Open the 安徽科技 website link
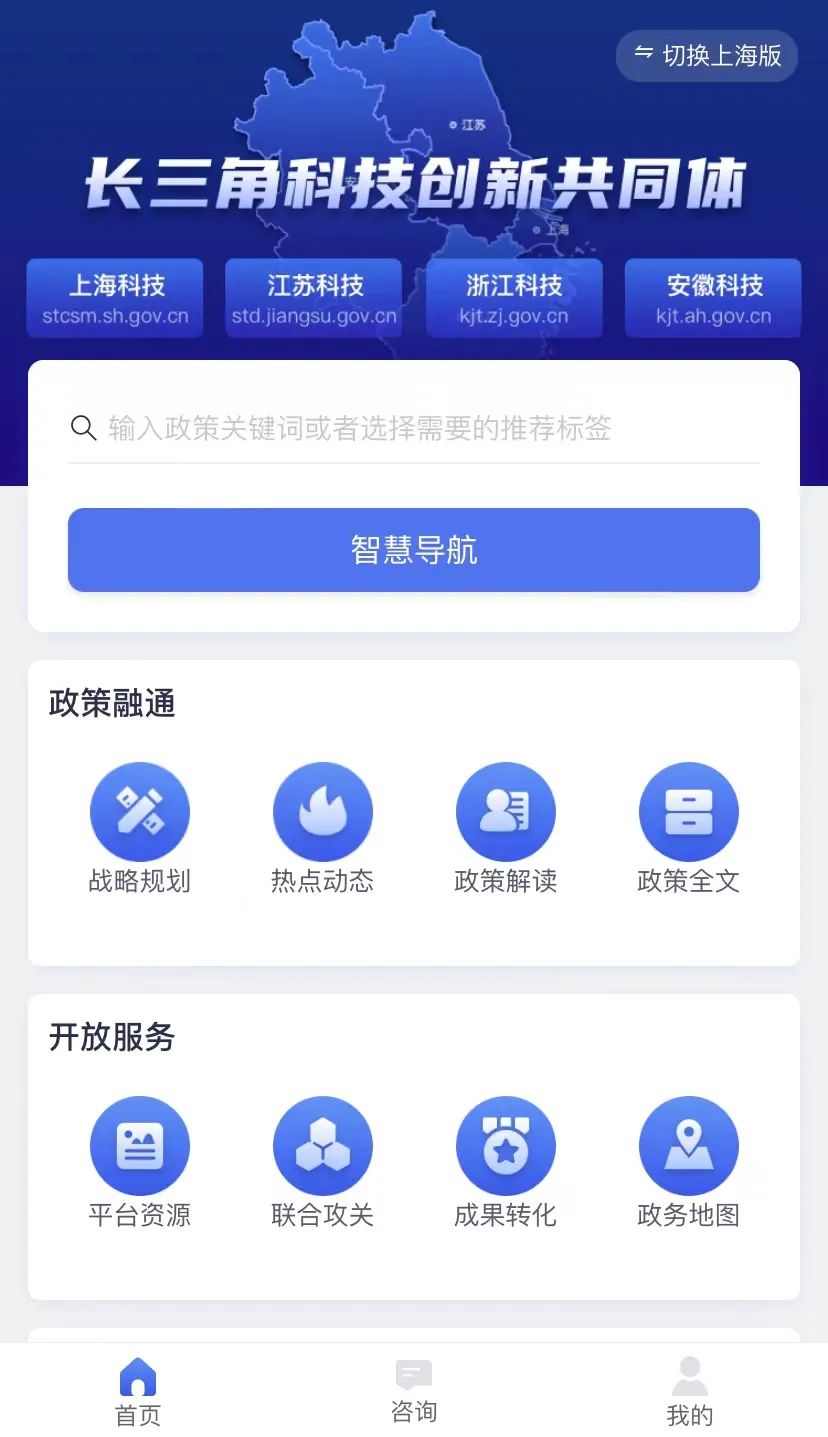Viewport: 828px width, 1437px height. coord(713,298)
